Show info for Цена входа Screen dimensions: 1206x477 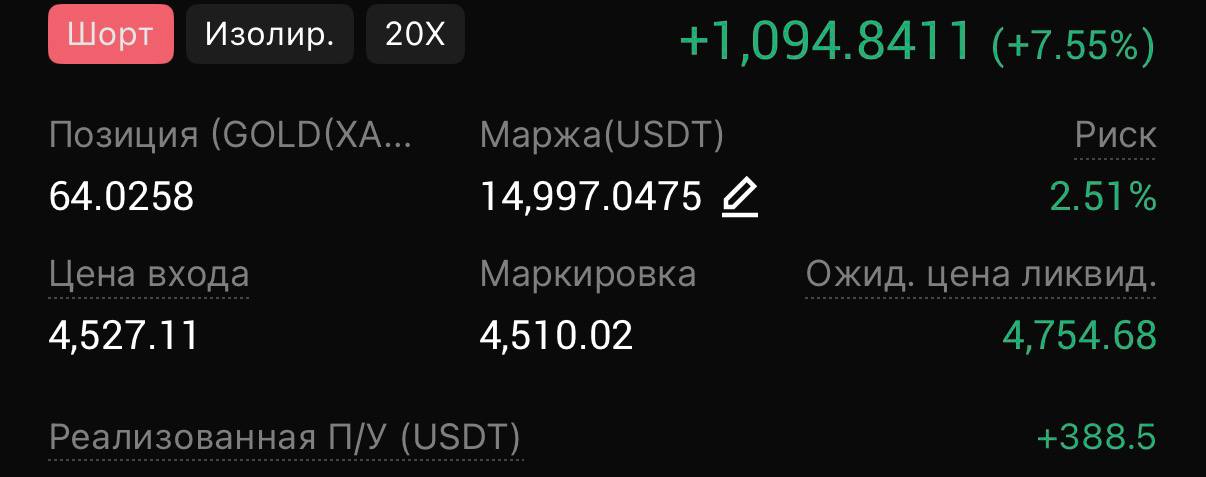point(149,274)
